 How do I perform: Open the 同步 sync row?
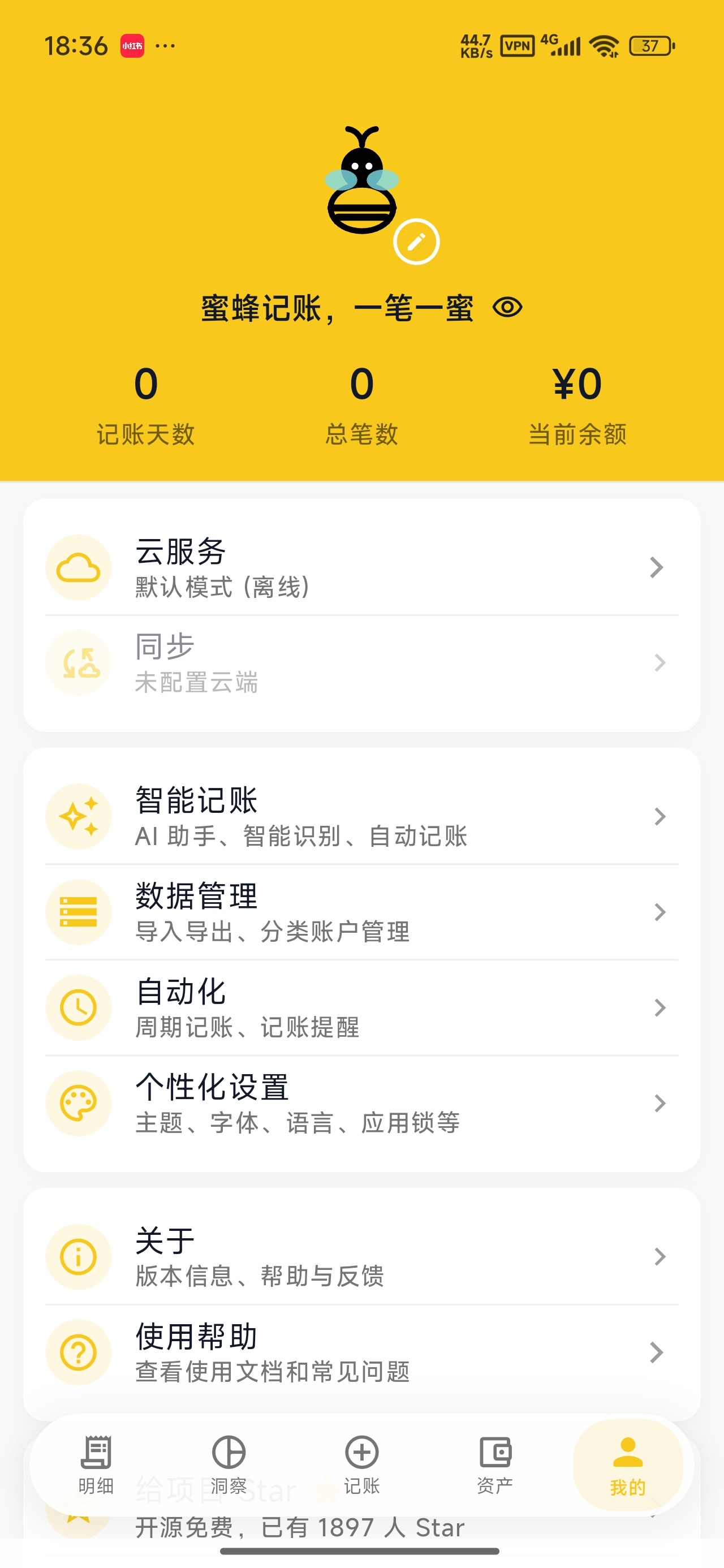(x=361, y=662)
